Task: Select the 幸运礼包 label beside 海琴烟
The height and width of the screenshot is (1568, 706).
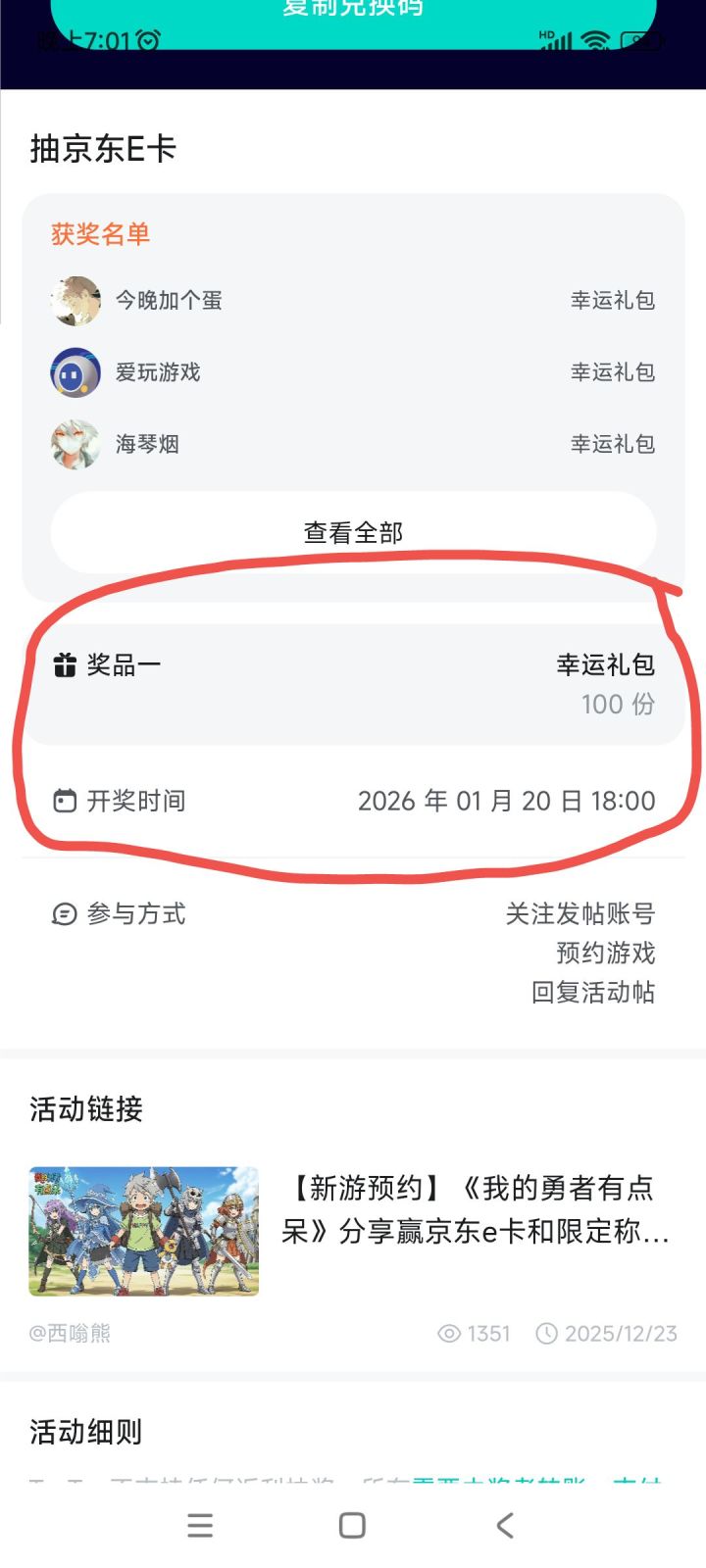Action: click(x=613, y=444)
